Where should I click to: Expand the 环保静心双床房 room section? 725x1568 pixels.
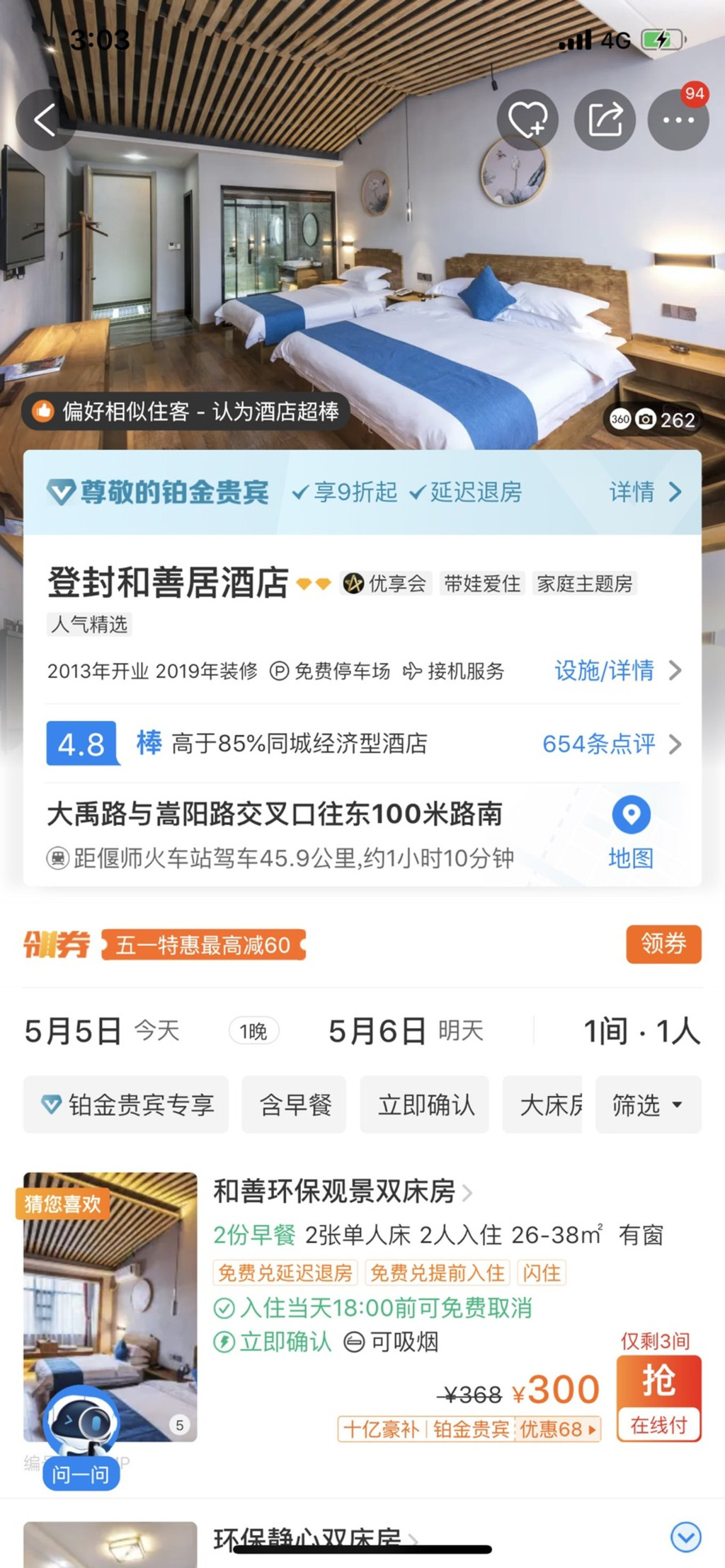(x=685, y=1537)
